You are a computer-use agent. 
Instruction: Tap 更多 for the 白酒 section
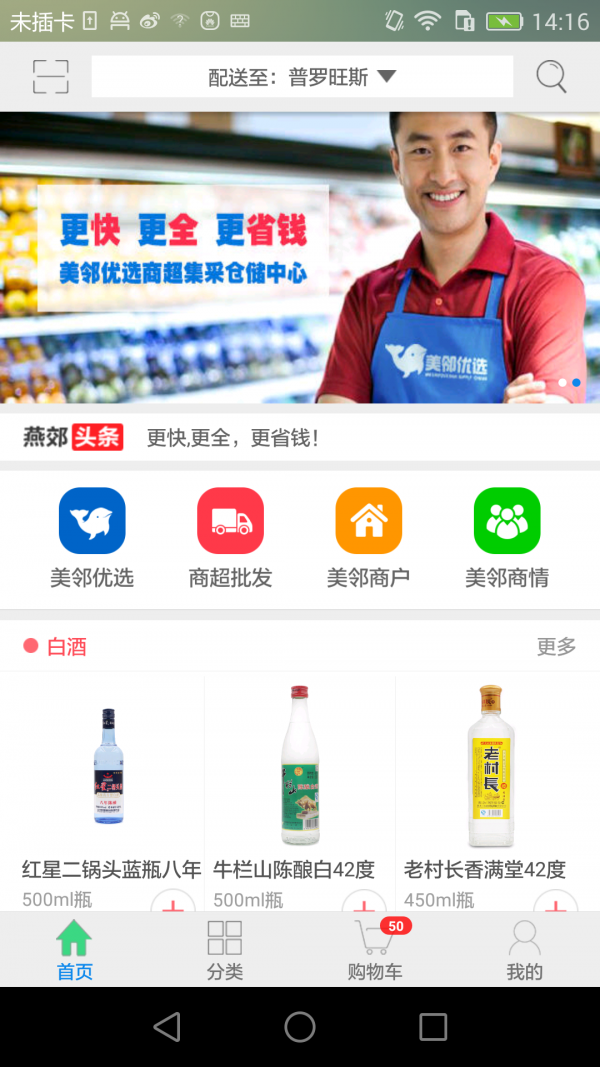556,647
